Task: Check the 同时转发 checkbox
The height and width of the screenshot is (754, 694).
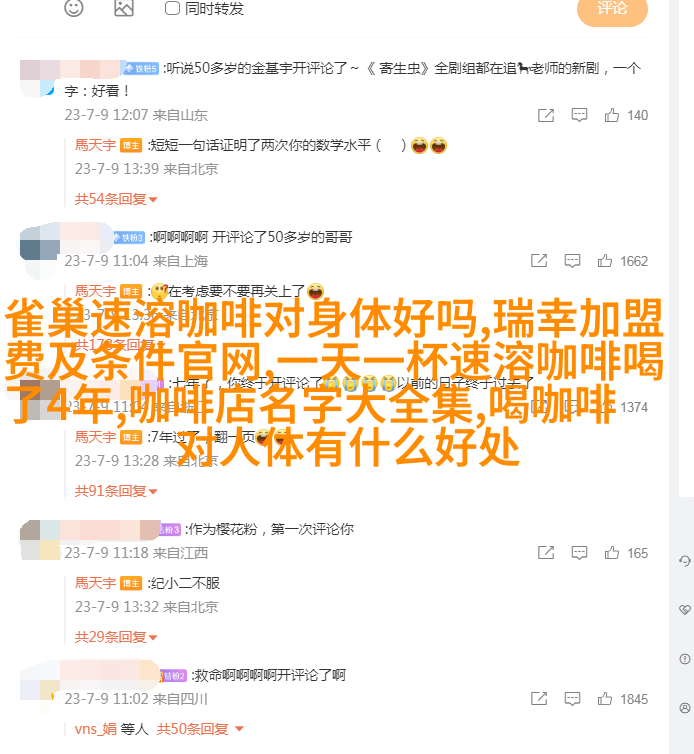Action: tap(172, 8)
